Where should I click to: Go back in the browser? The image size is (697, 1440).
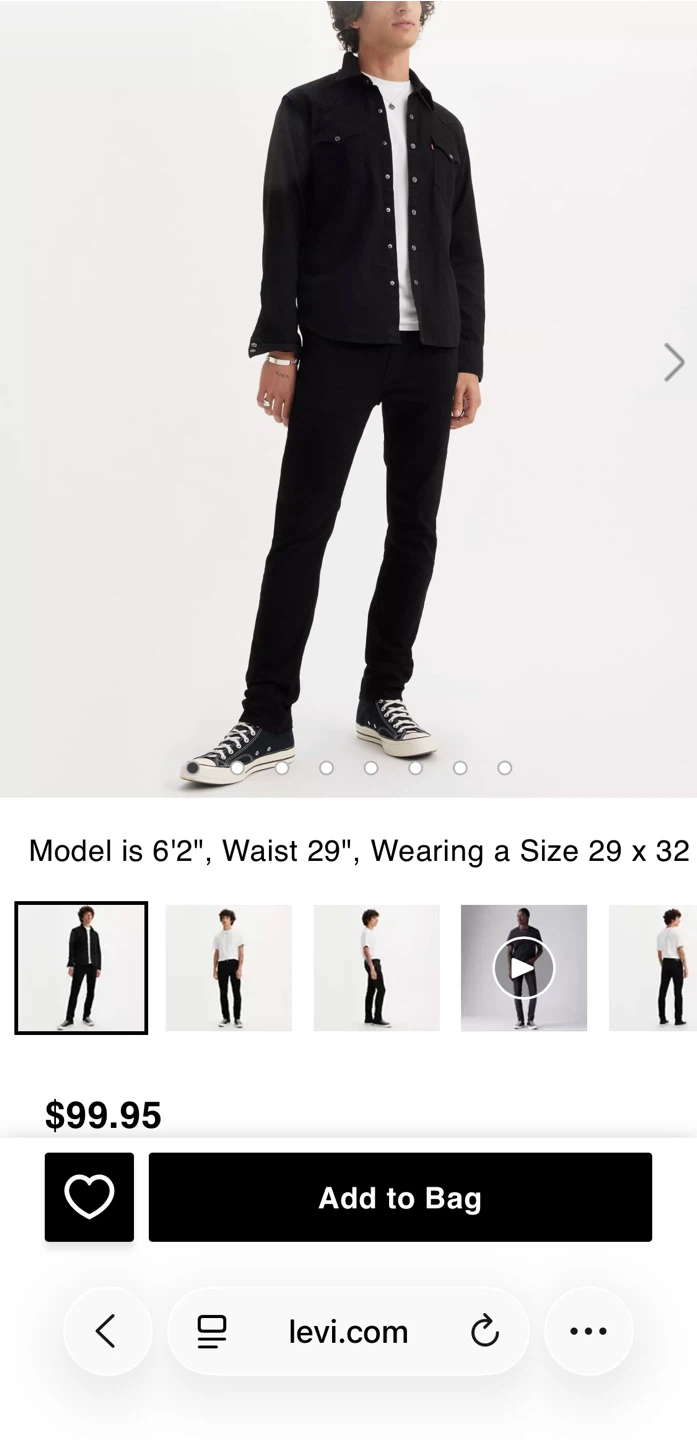coord(107,1331)
